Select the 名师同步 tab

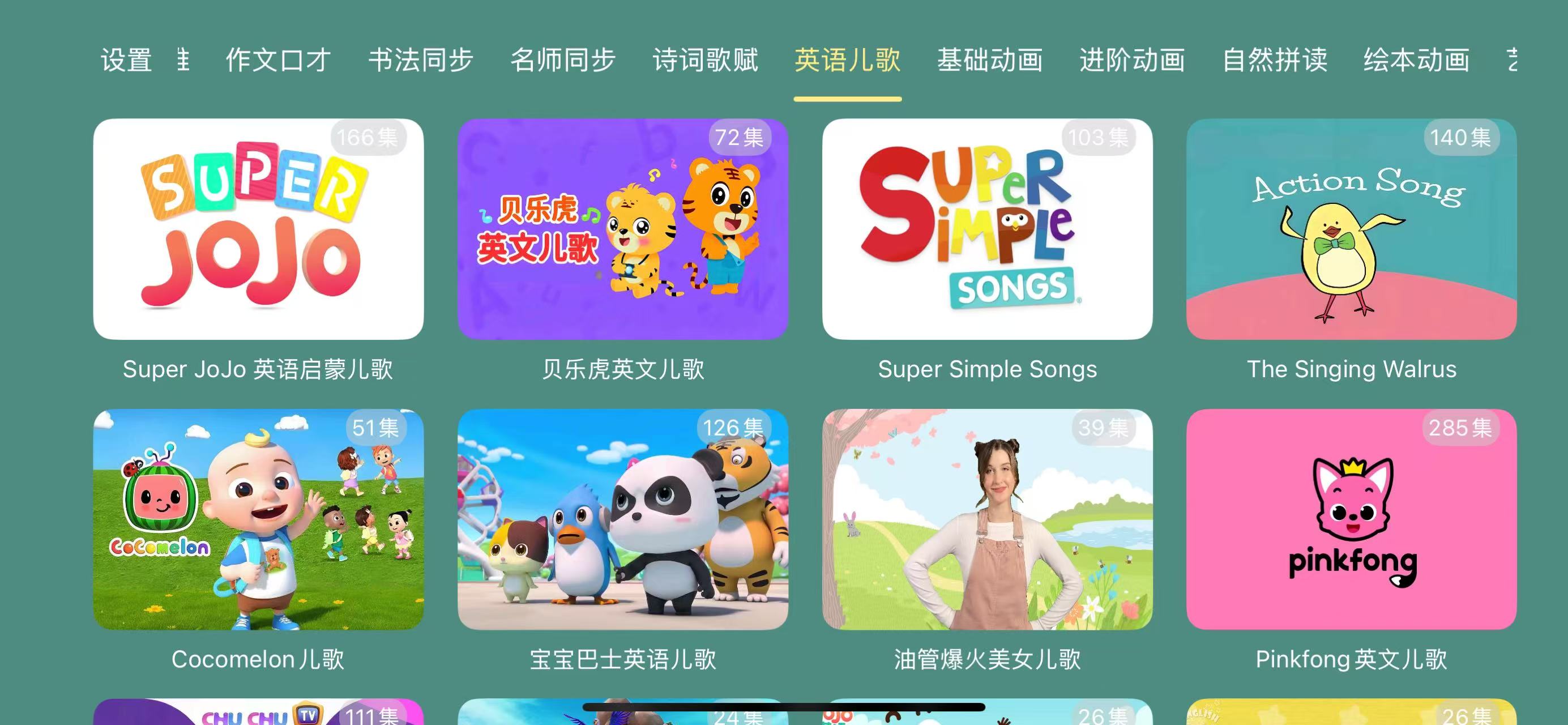[x=563, y=60]
